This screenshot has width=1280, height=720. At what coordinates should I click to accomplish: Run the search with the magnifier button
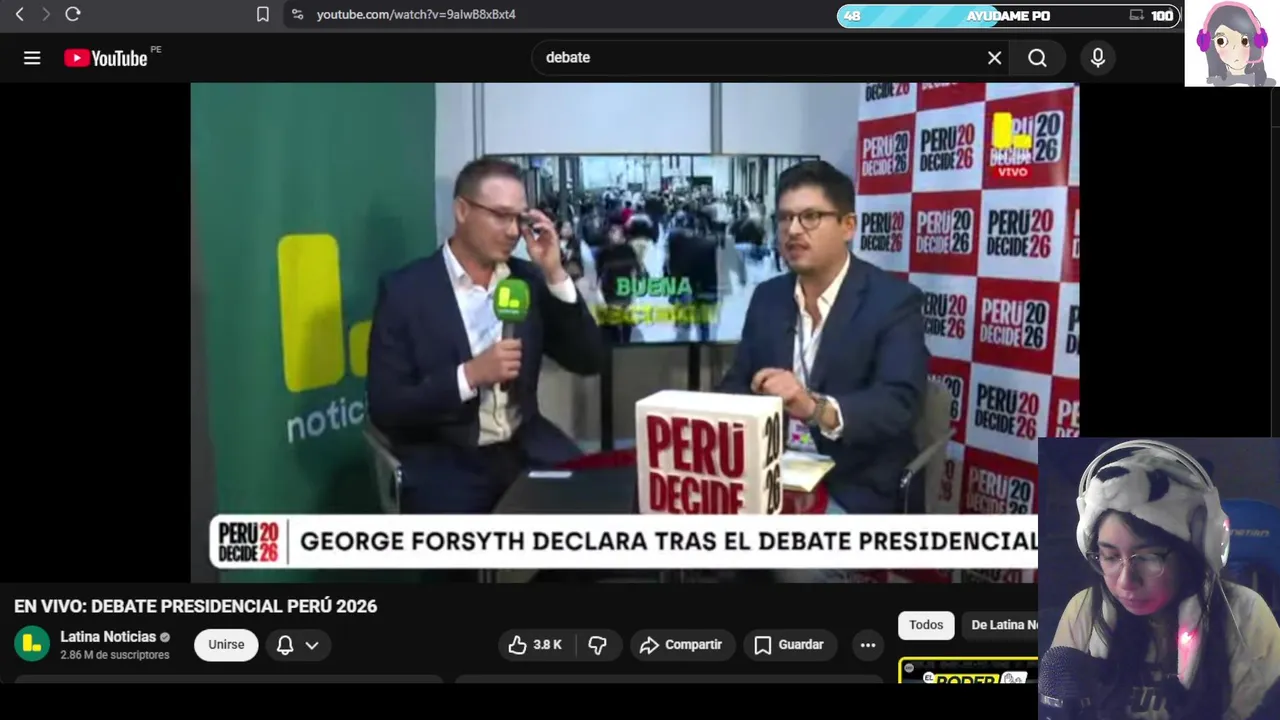[x=1037, y=58]
